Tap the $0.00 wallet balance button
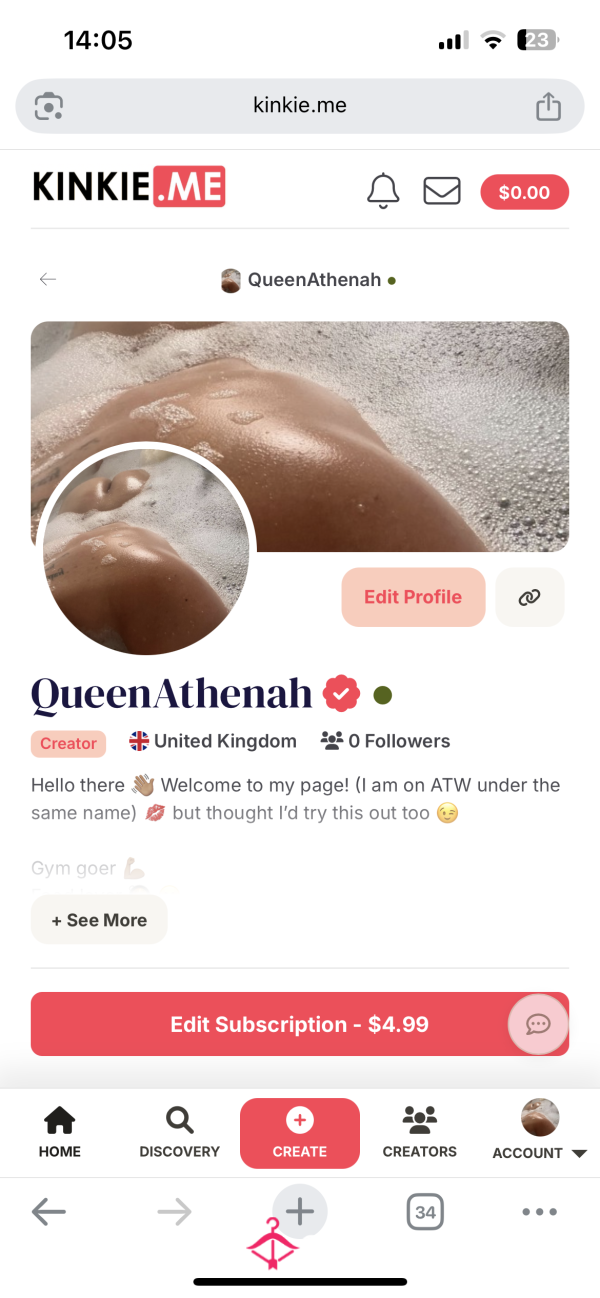Image resolution: width=600 pixels, height=1298 pixels. [x=525, y=192]
